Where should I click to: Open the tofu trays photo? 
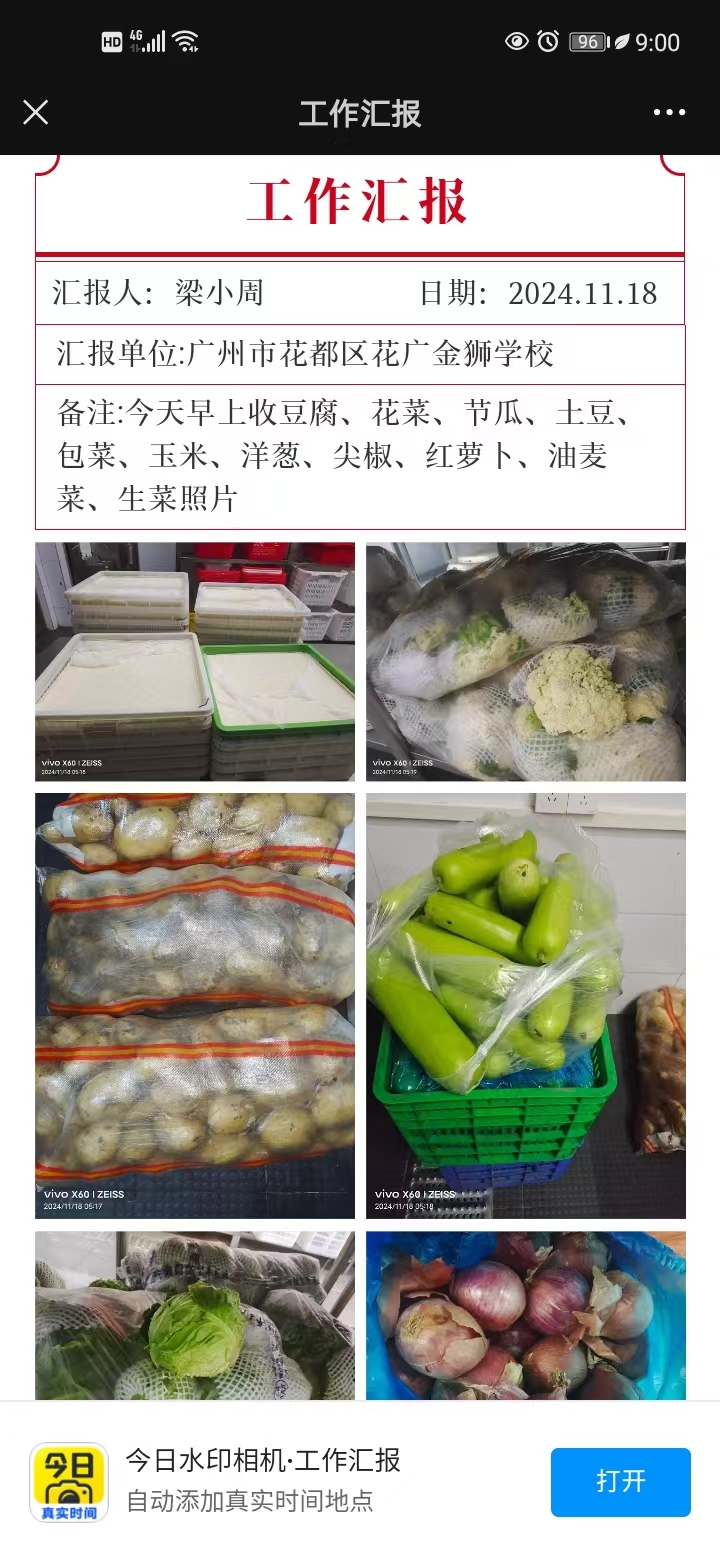pos(195,661)
